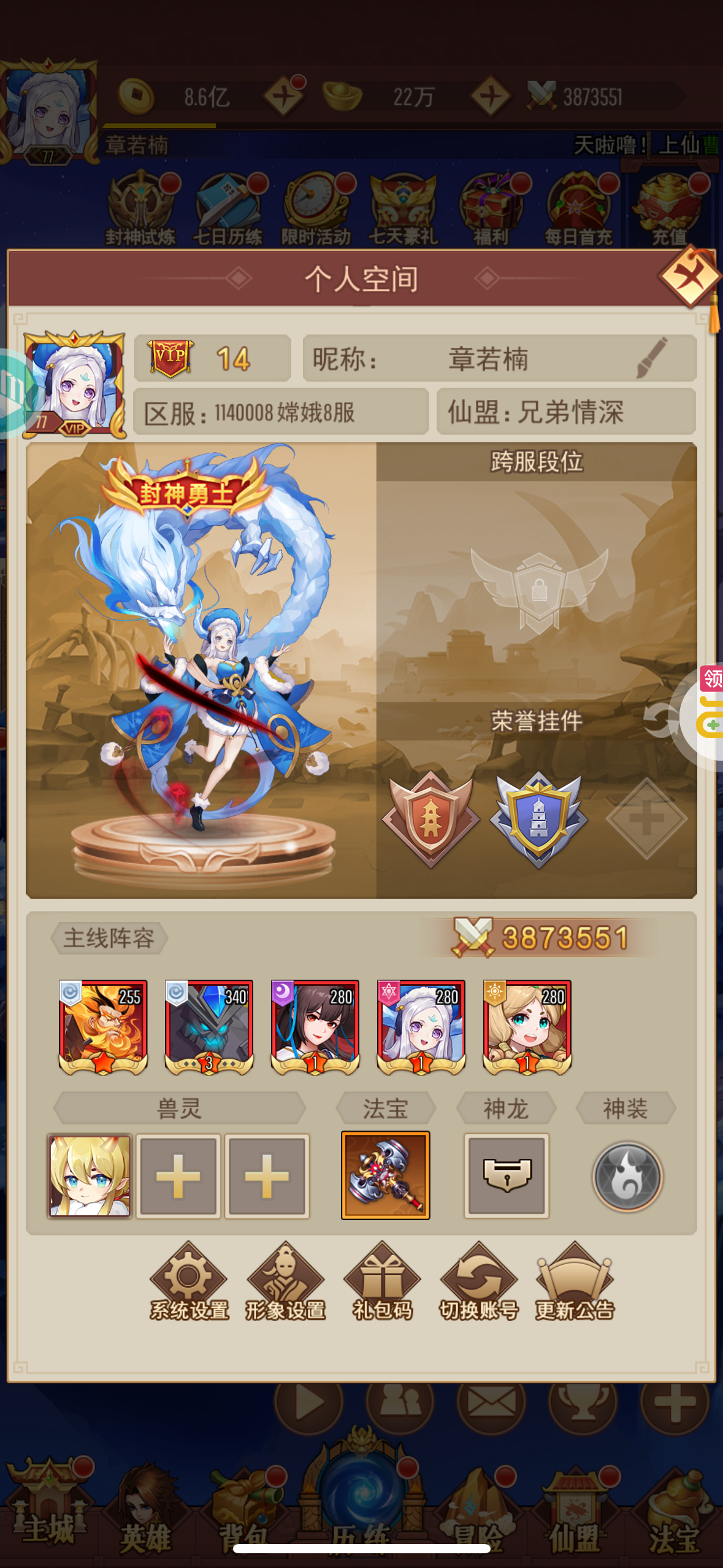This screenshot has height=1568, width=723.
Task: Edit the nickname with the pencil icon
Action: click(x=652, y=358)
